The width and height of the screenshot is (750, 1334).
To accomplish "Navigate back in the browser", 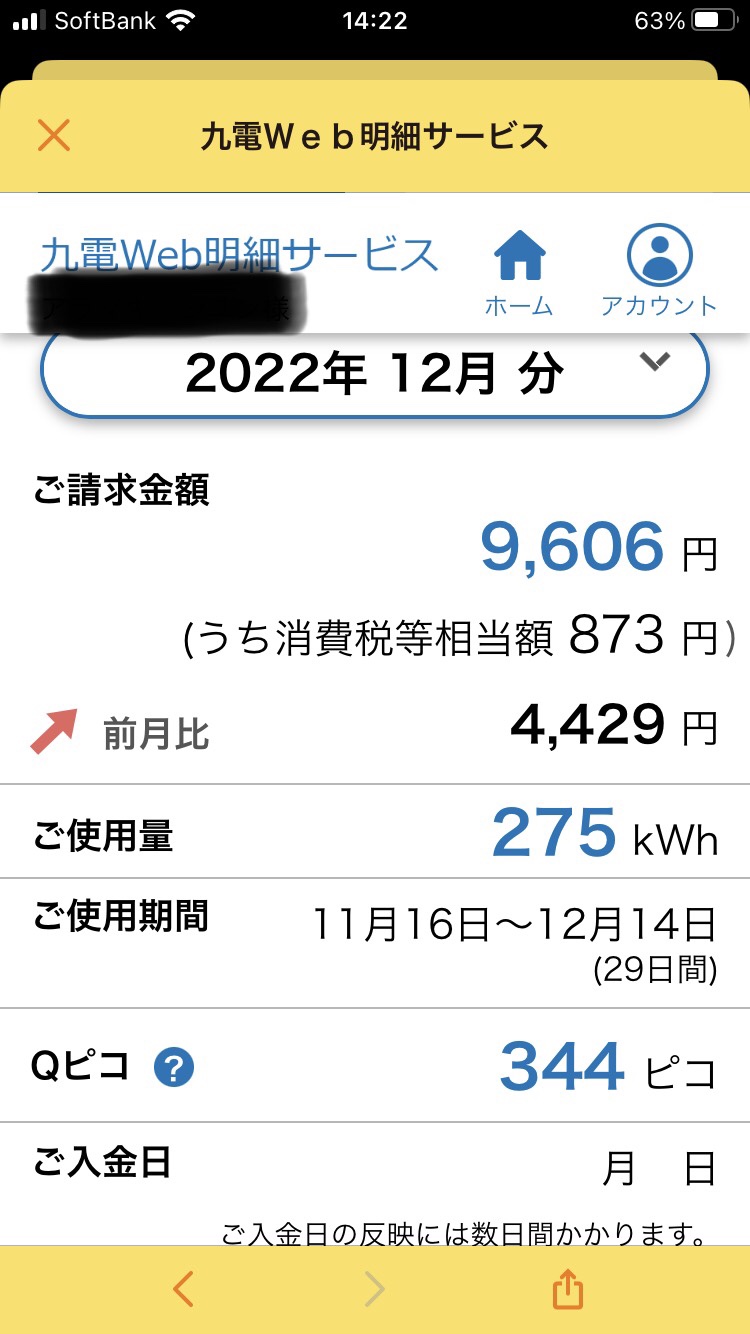I will click(x=182, y=1290).
